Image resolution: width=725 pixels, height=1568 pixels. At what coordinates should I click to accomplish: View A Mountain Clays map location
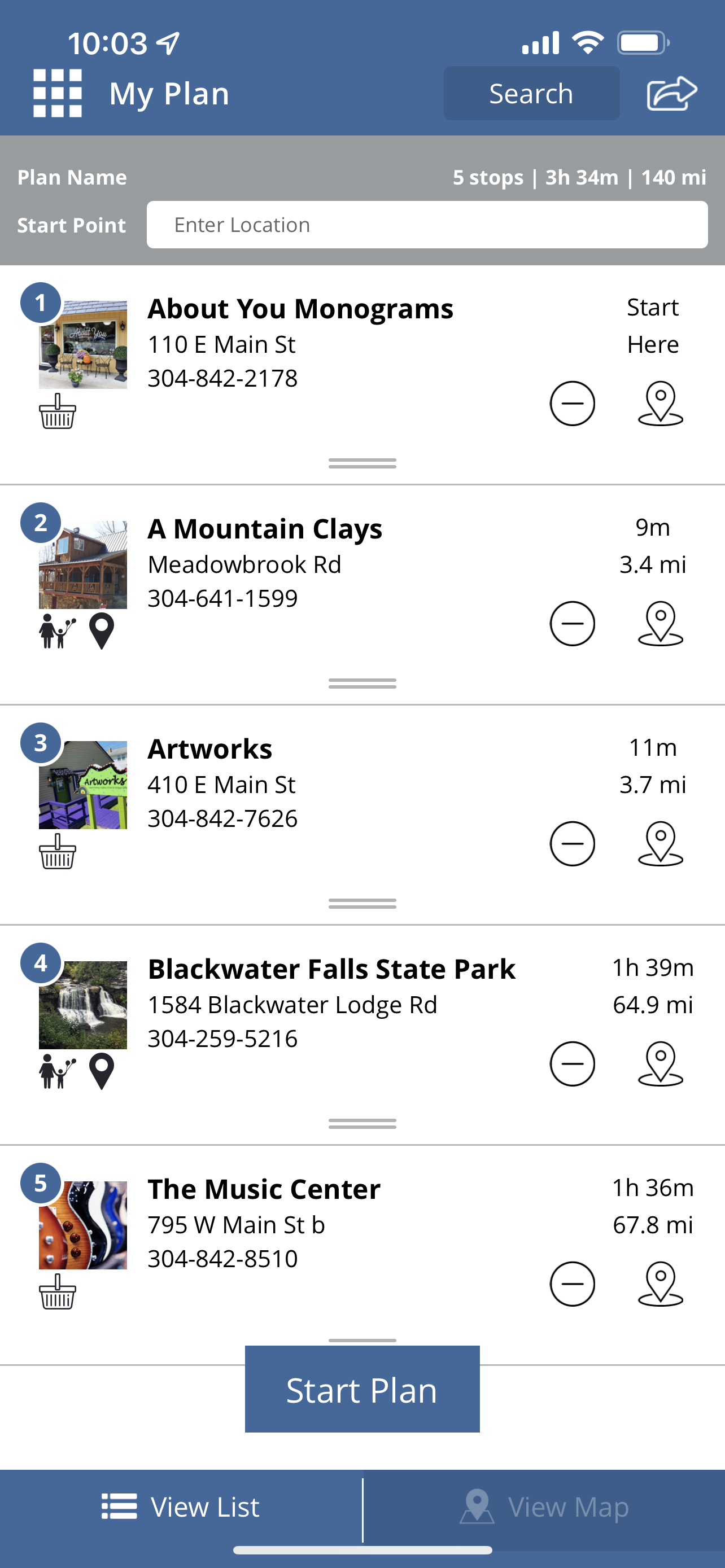[x=661, y=624]
